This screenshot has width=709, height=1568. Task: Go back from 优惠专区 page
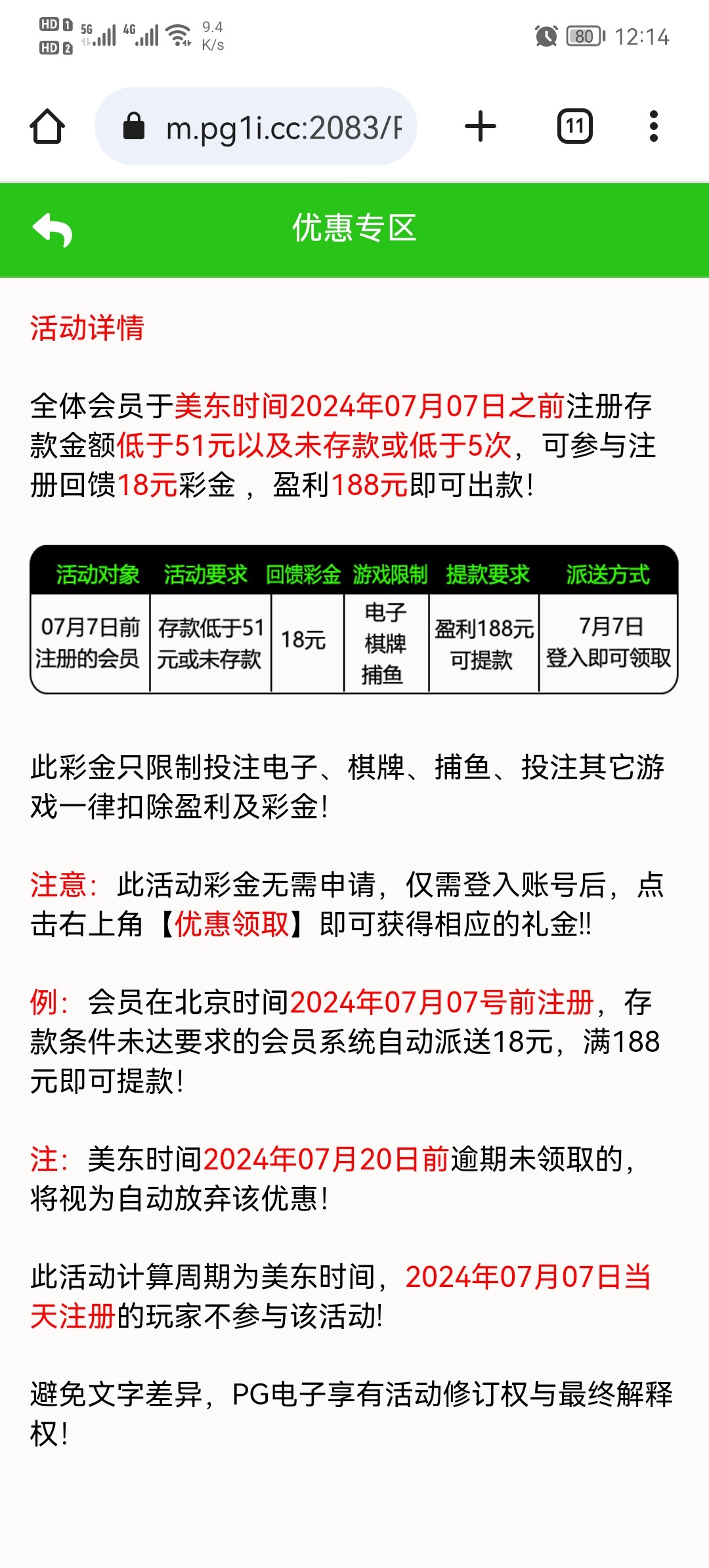[x=53, y=230]
